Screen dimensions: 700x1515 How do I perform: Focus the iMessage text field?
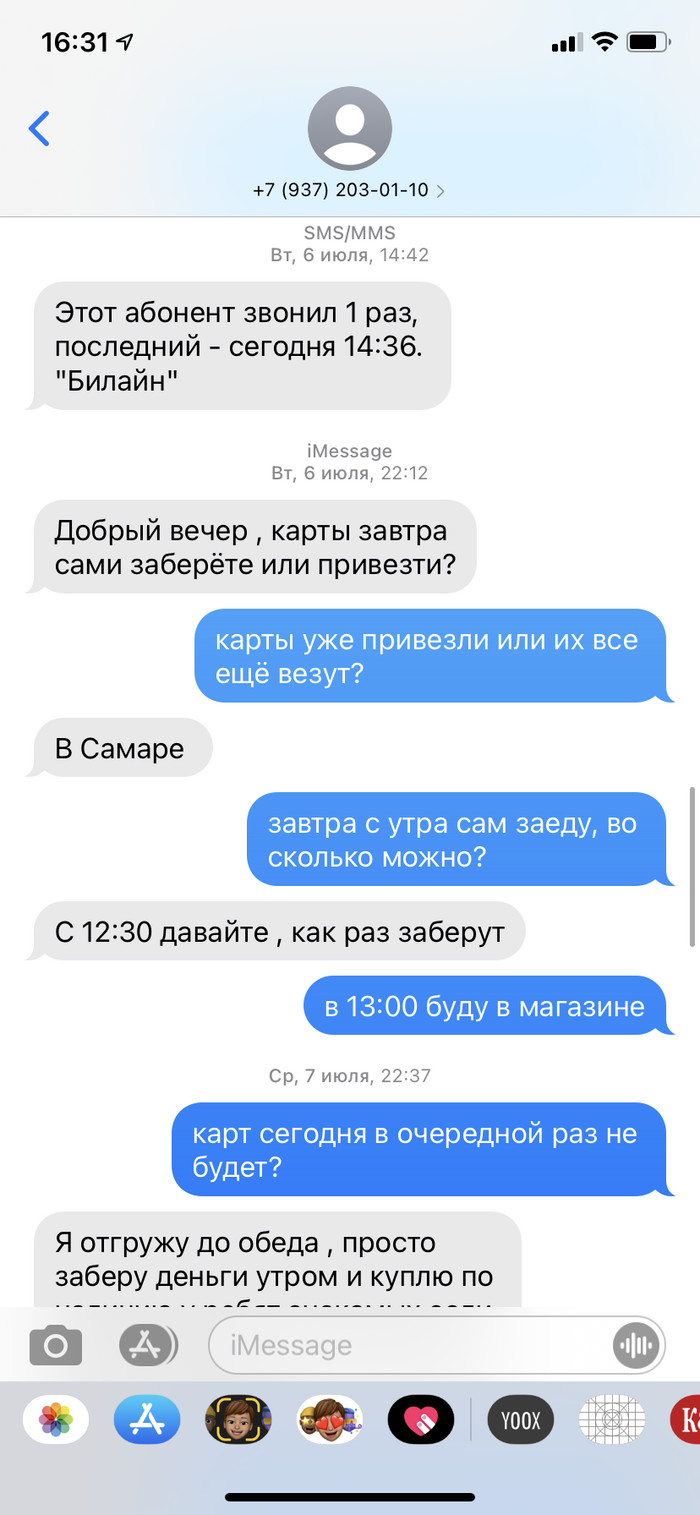point(410,1345)
